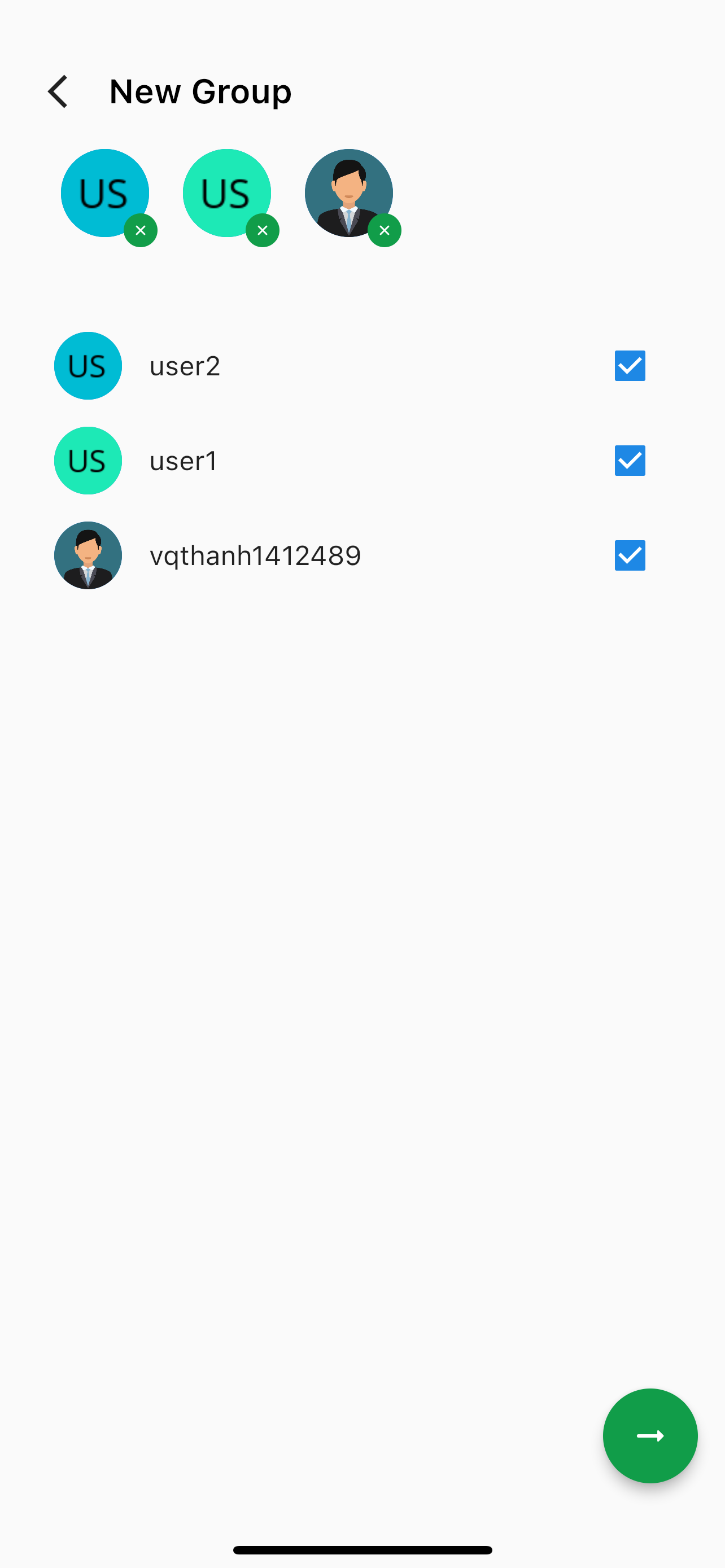This screenshot has height=1568, width=725.
Task: Select user2's cyan avatar in the list
Action: point(88,365)
